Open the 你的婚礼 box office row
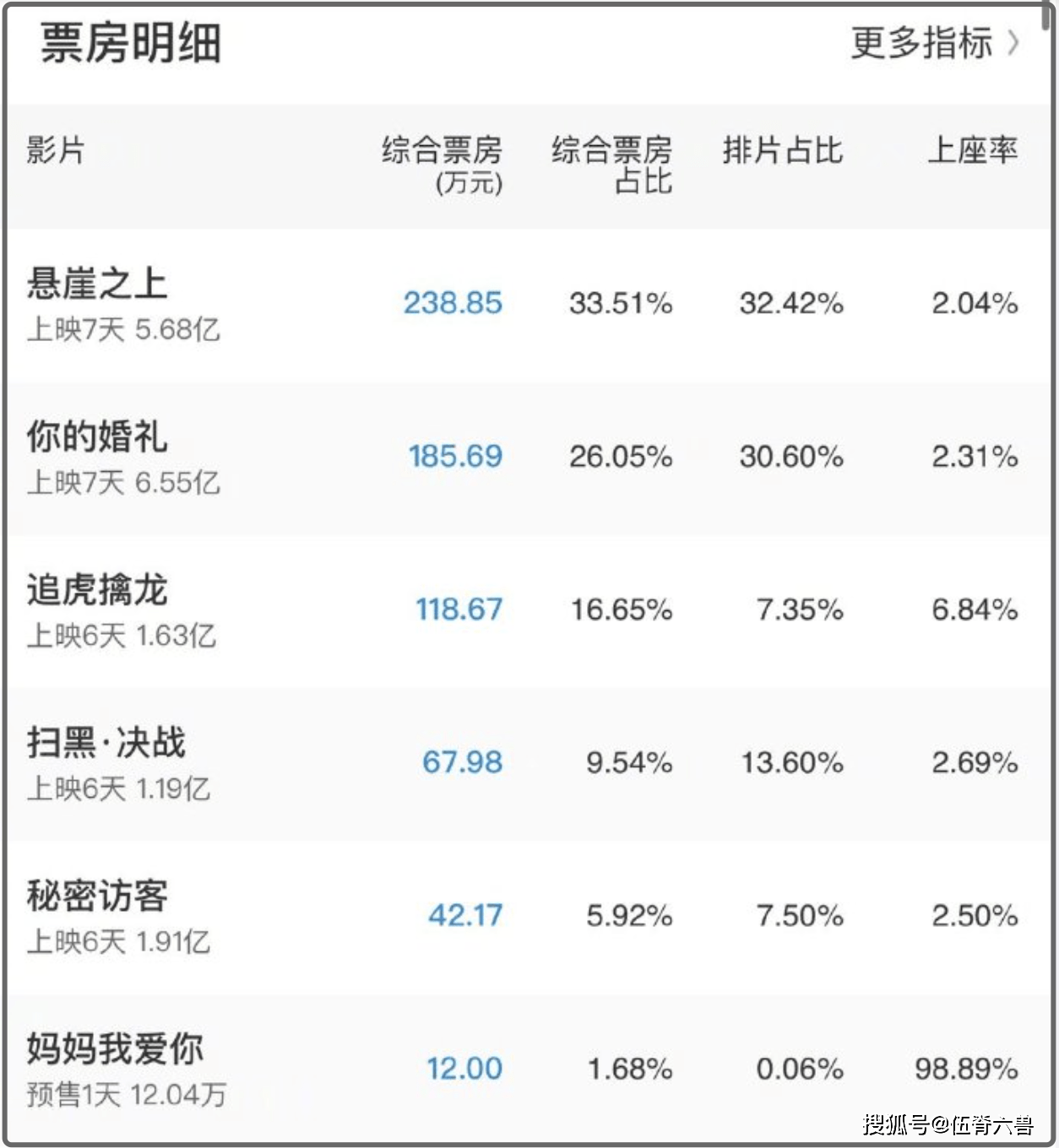 [x=97, y=437]
